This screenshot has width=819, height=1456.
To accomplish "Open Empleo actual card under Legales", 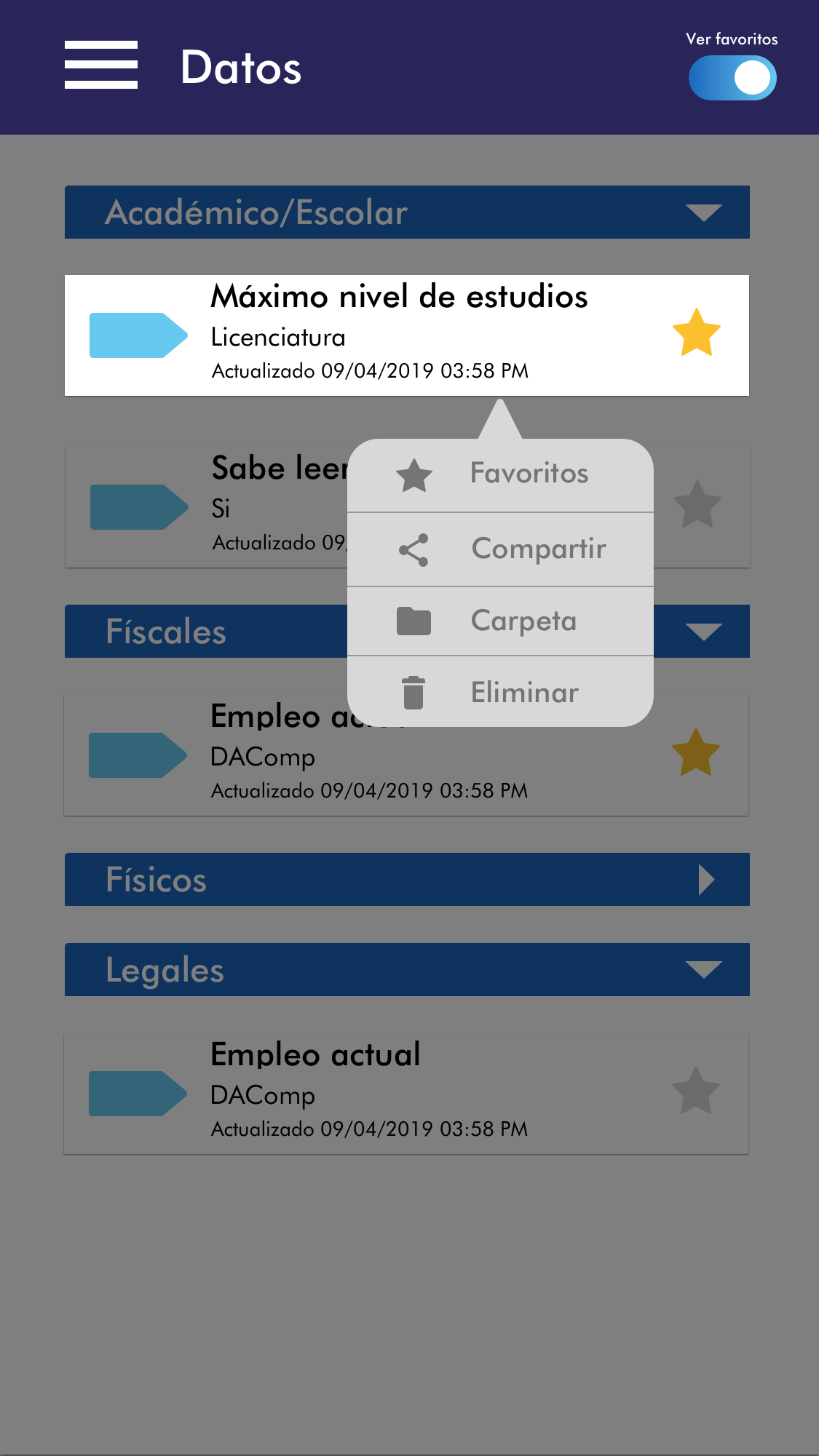I will (400, 1093).
